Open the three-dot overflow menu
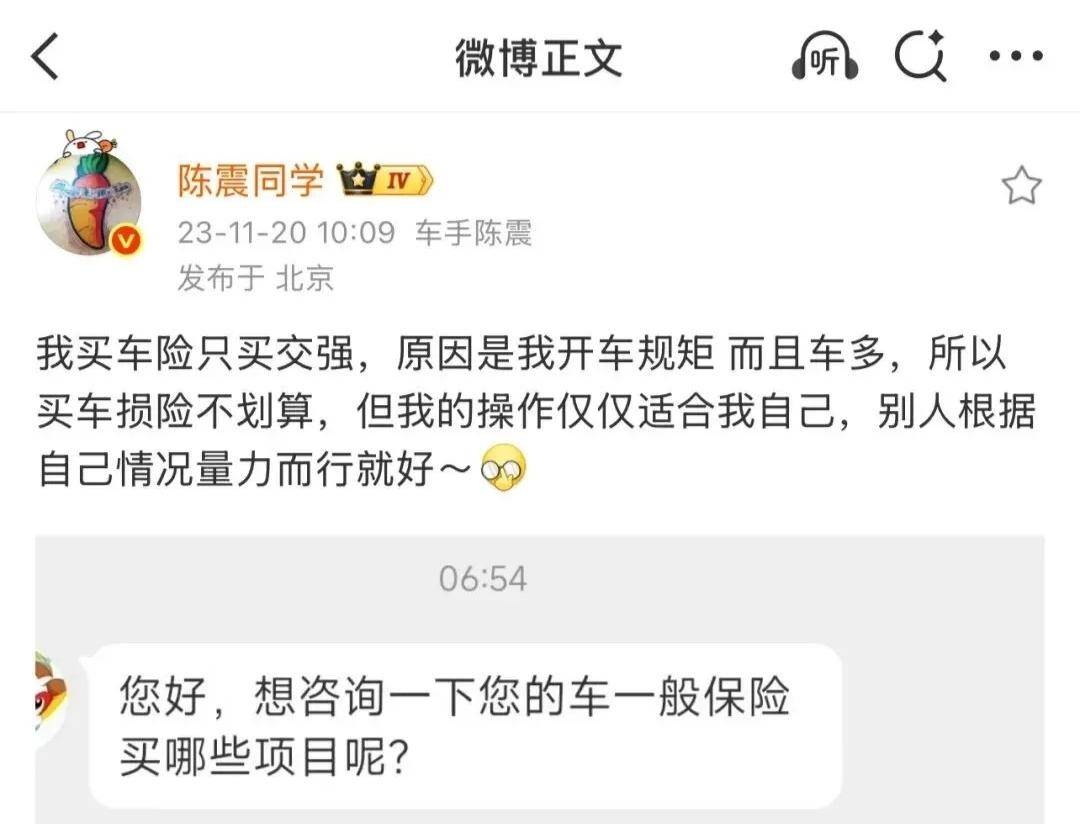Viewport: 1080px width, 824px height. (1015, 57)
